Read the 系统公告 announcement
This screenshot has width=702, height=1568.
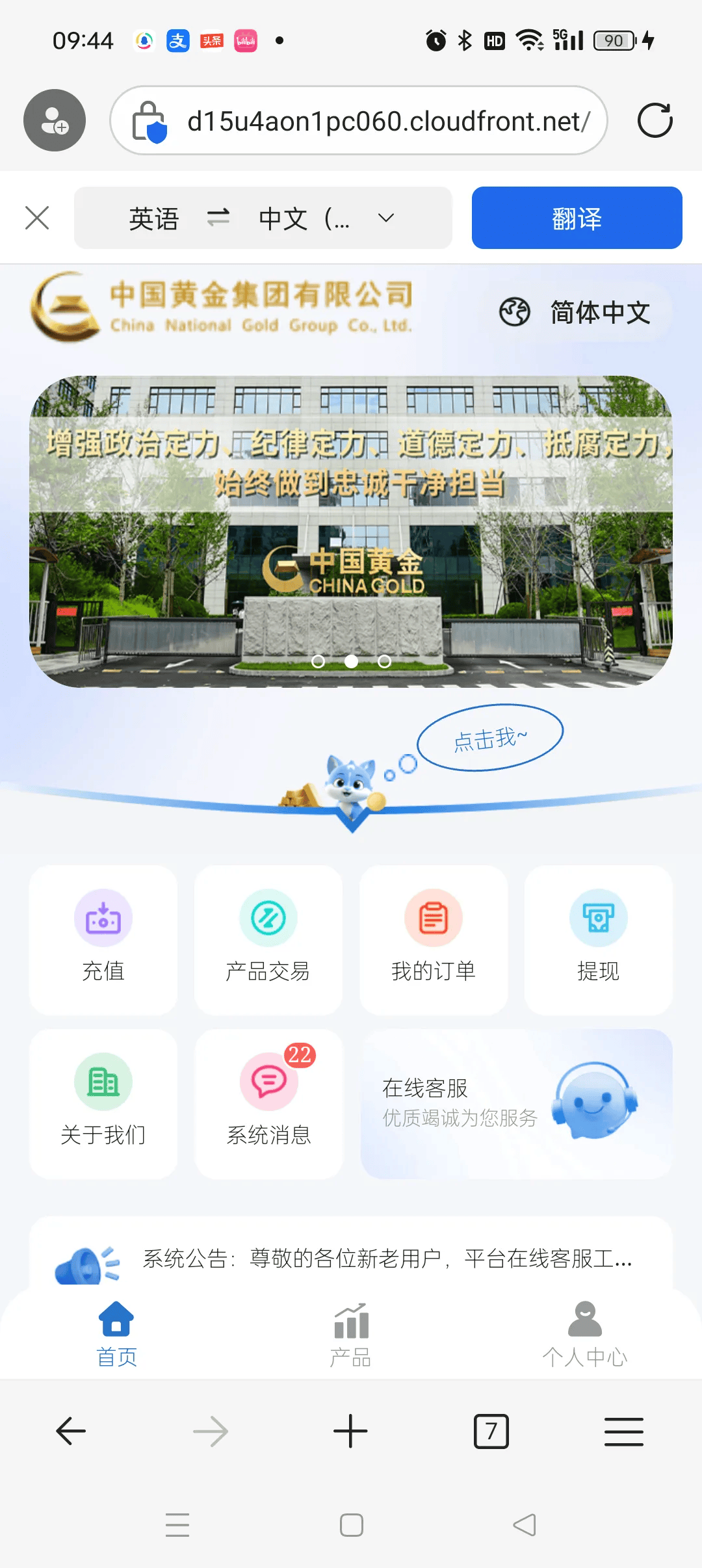387,1259
